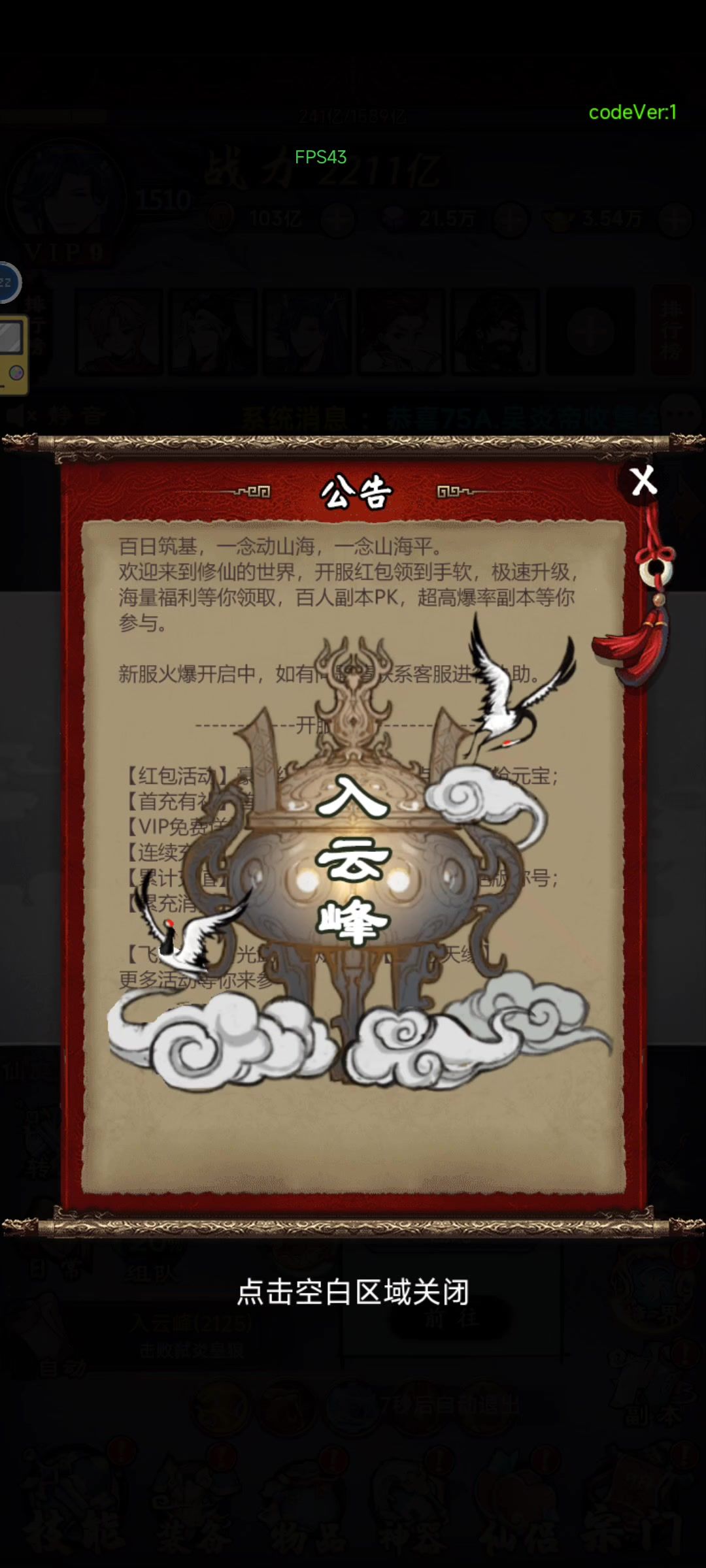The width and height of the screenshot is (706, 1568).
Task: Tap the 点击空白区域关闭 area to dismiss
Action: coord(352,1292)
